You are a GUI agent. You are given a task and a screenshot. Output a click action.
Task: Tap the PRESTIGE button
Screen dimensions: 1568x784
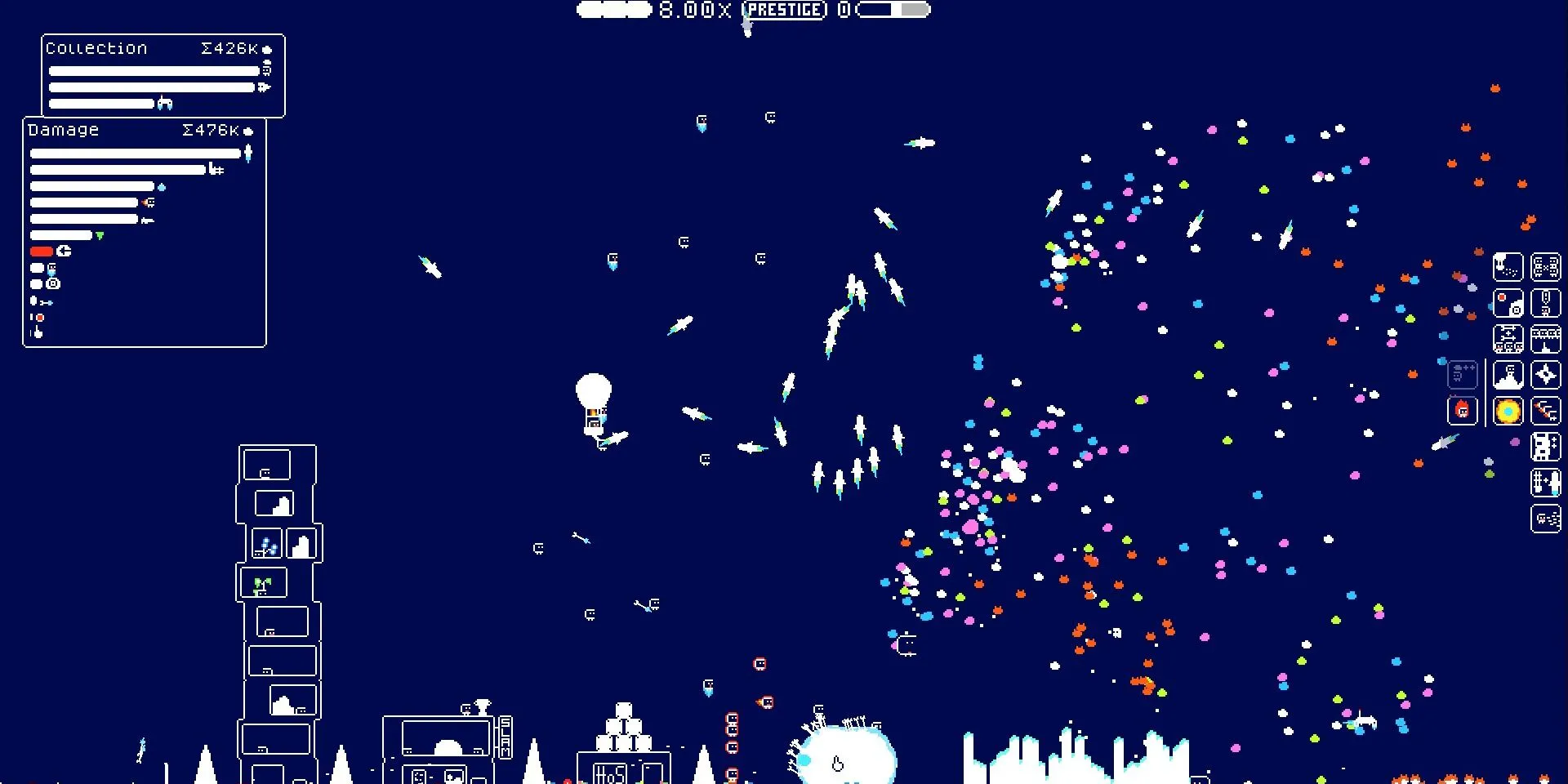pyautogui.click(x=784, y=10)
